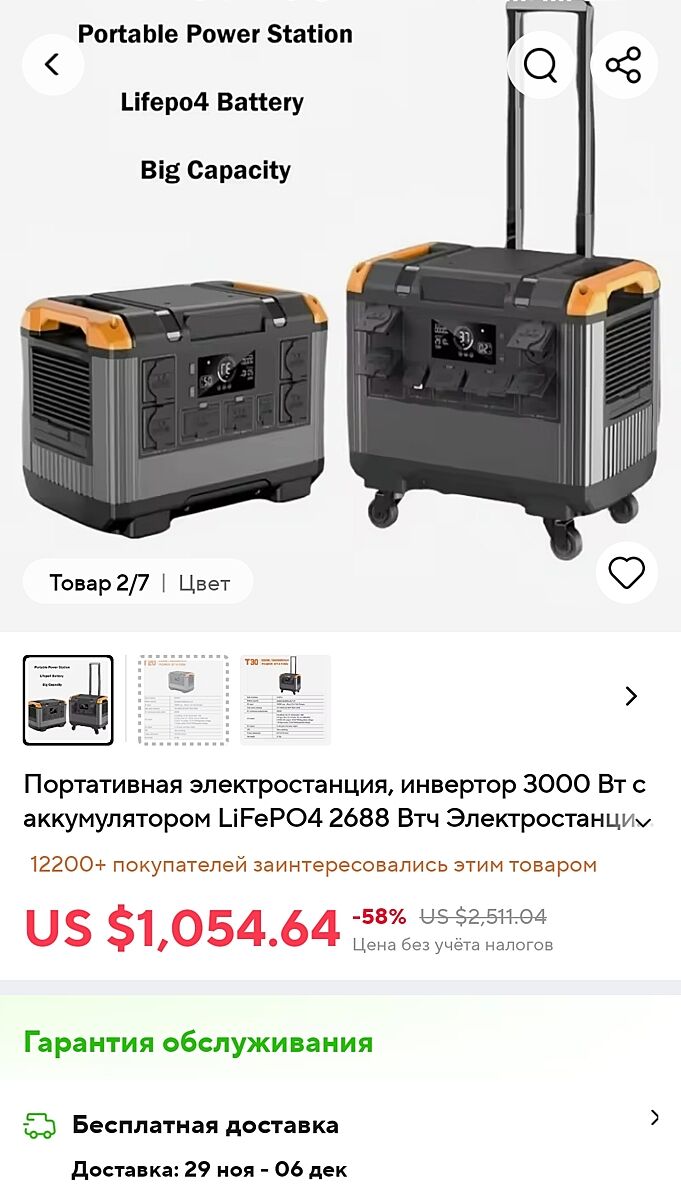Image resolution: width=681 pixels, height=1200 pixels.
Task: Select the third color variant thumbnail
Action: coord(285,700)
